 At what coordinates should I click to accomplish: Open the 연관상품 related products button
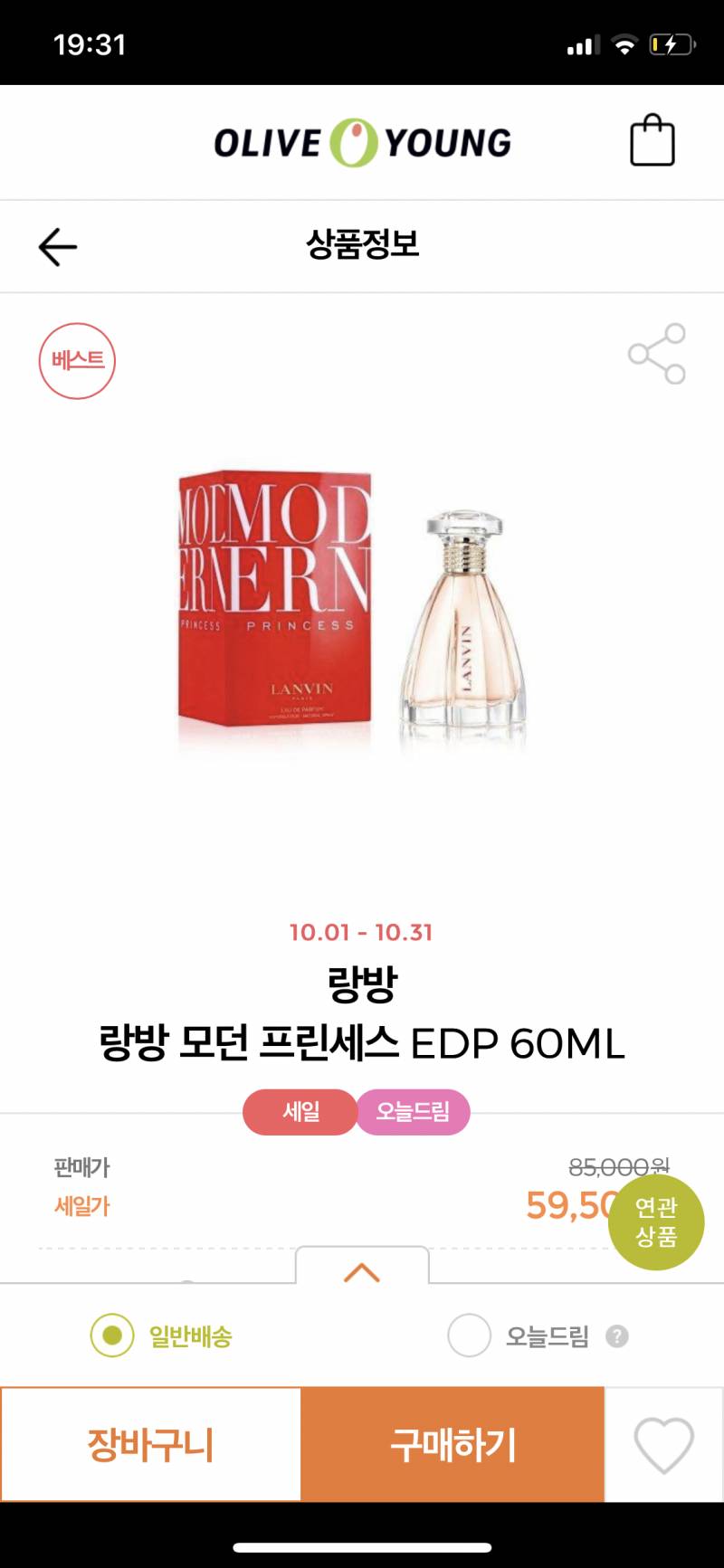click(656, 1222)
